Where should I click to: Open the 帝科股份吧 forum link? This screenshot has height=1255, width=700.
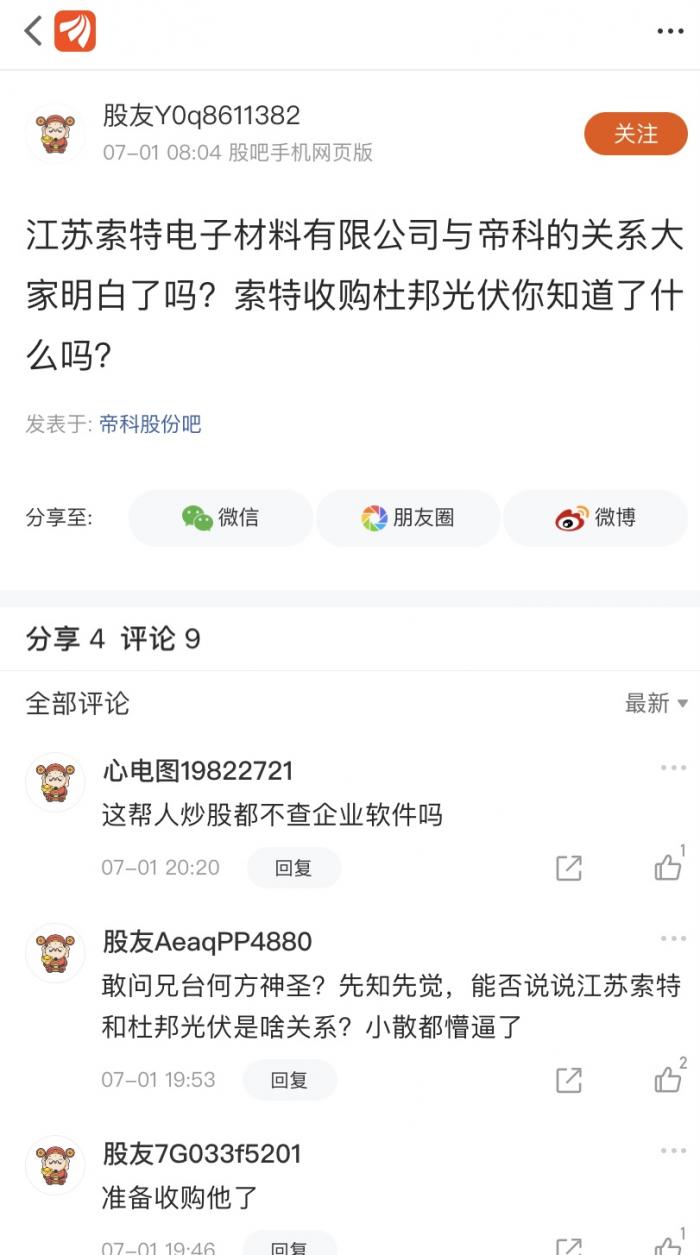pos(150,424)
